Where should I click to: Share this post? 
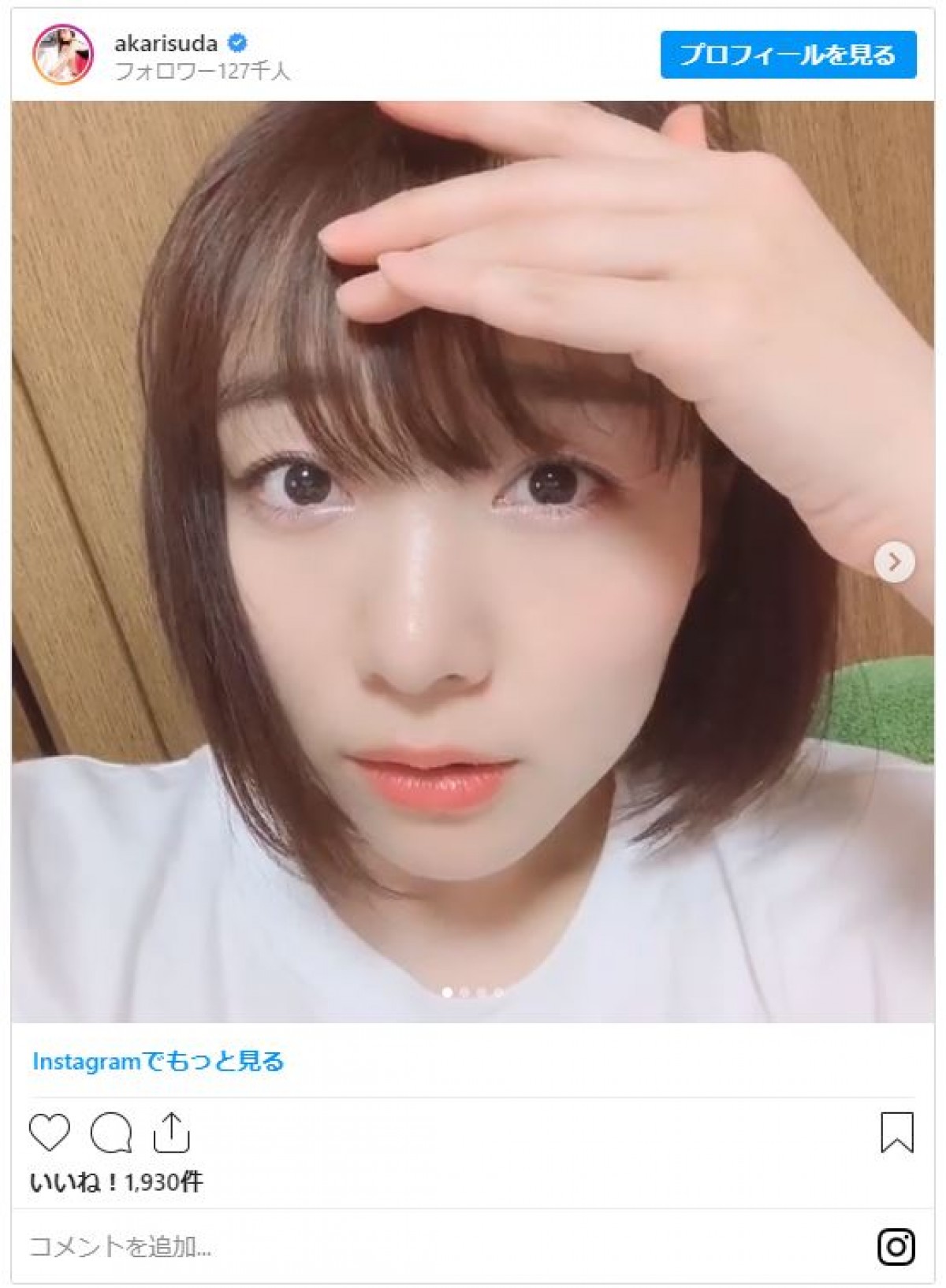point(171,1134)
